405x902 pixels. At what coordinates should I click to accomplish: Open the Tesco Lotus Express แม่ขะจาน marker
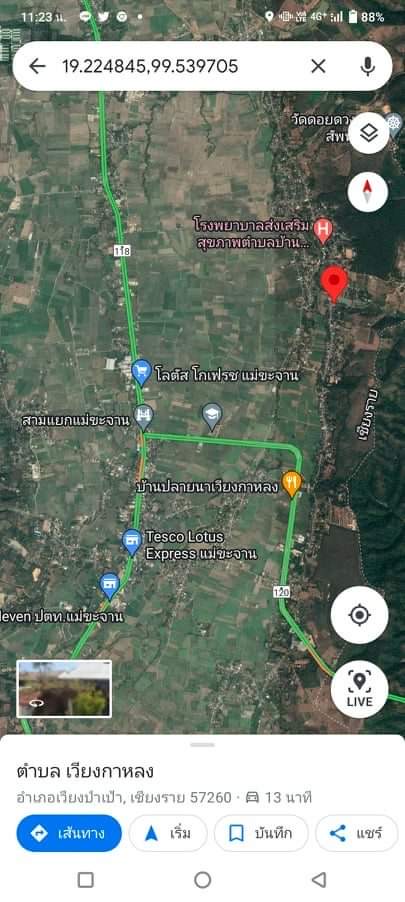132,542
